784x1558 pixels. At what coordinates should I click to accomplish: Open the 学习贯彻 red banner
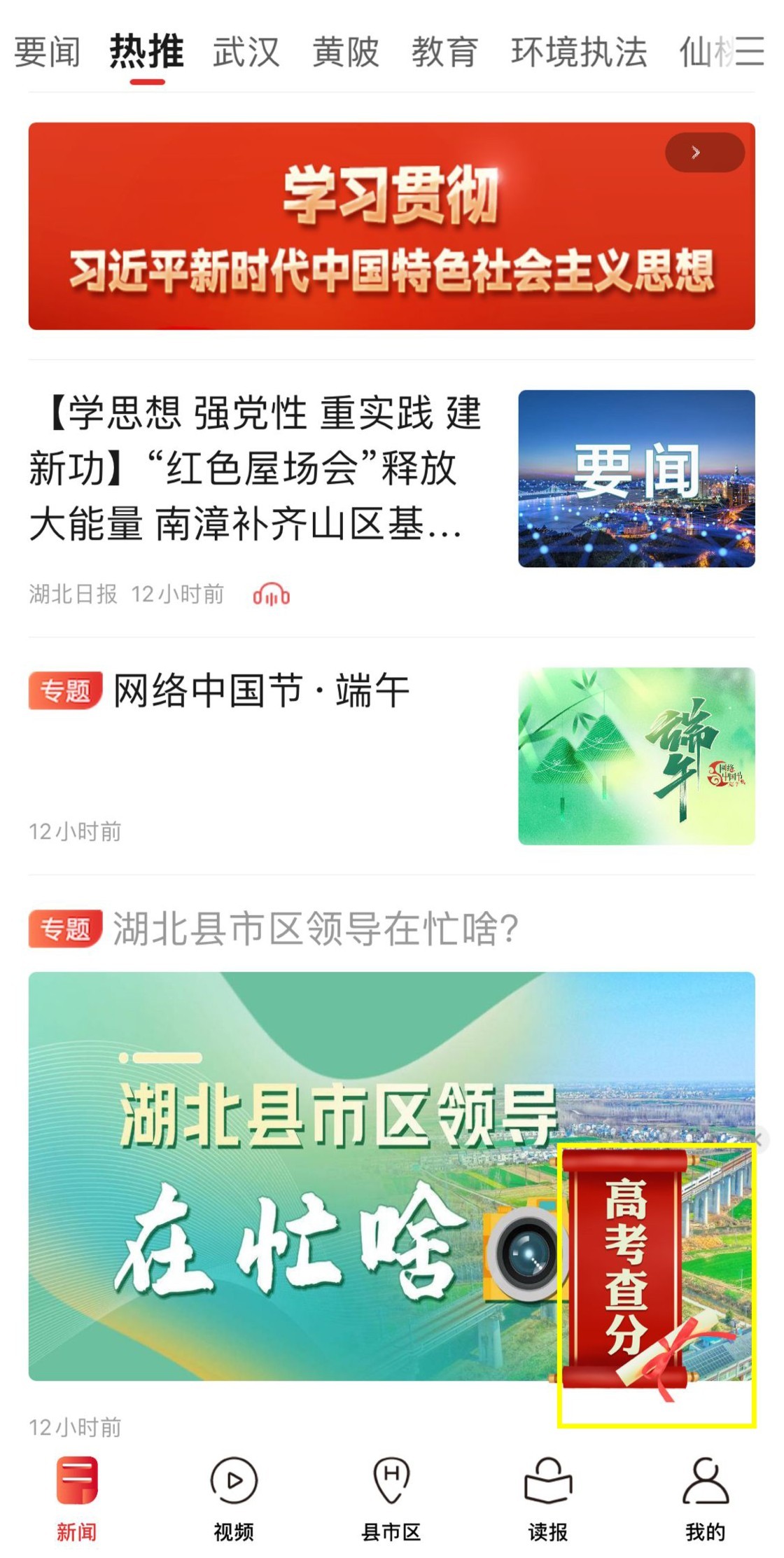(x=391, y=225)
